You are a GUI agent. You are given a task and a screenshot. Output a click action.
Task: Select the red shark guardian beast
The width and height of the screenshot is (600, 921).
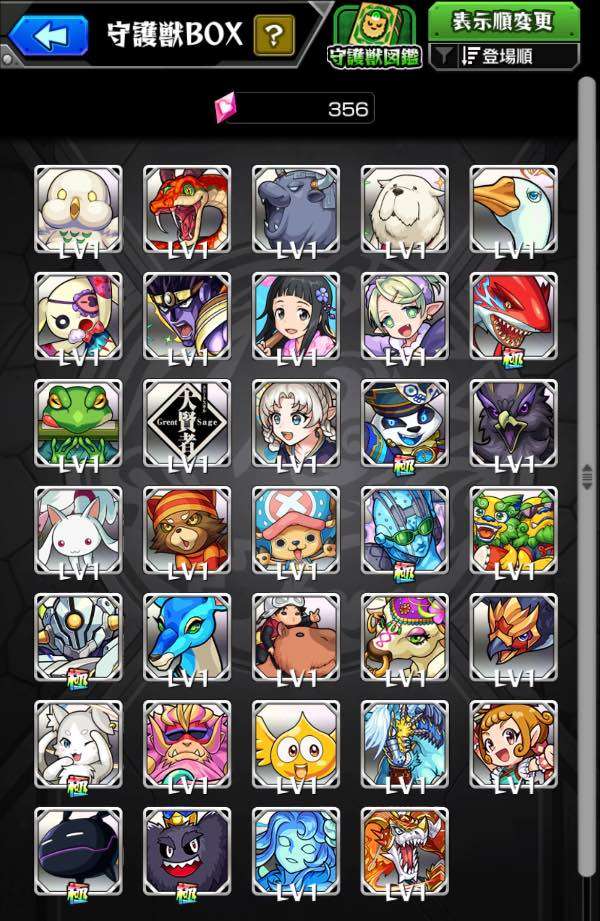pyautogui.click(x=514, y=316)
